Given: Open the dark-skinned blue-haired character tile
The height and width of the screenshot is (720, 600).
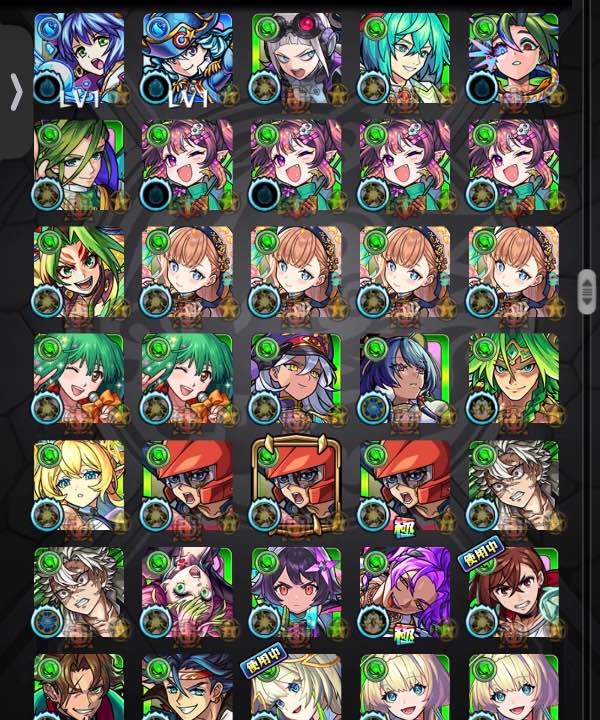Looking at the screenshot, I should point(404,379).
